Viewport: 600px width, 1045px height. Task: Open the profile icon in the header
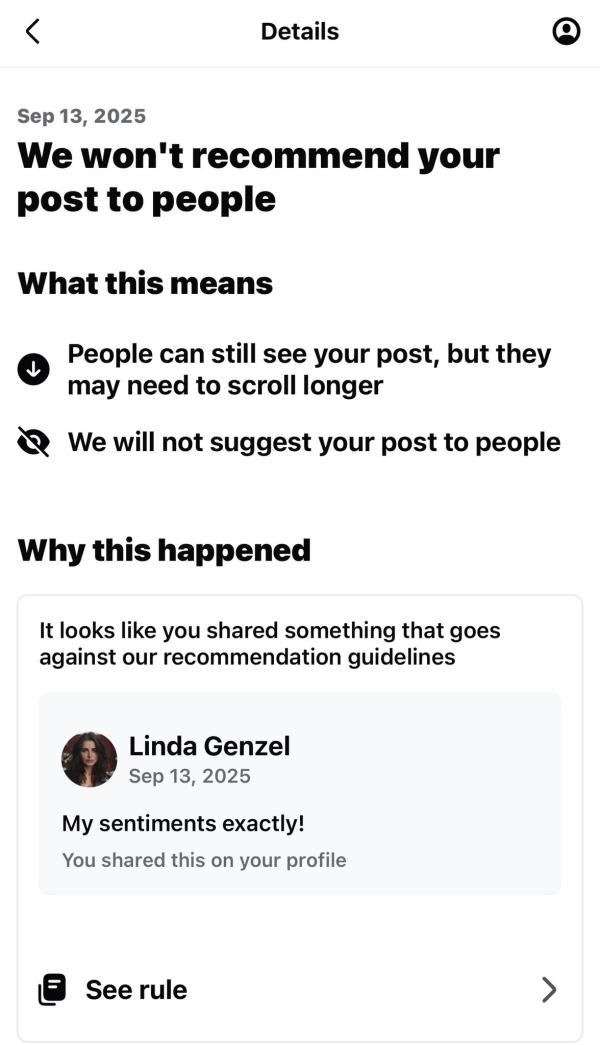566,32
